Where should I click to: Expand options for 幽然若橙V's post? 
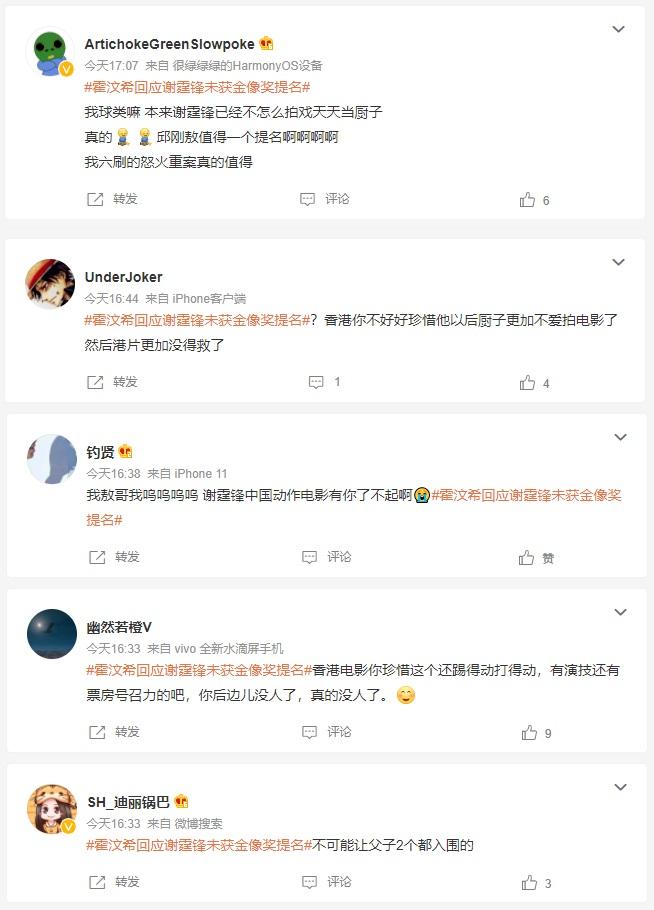620,612
